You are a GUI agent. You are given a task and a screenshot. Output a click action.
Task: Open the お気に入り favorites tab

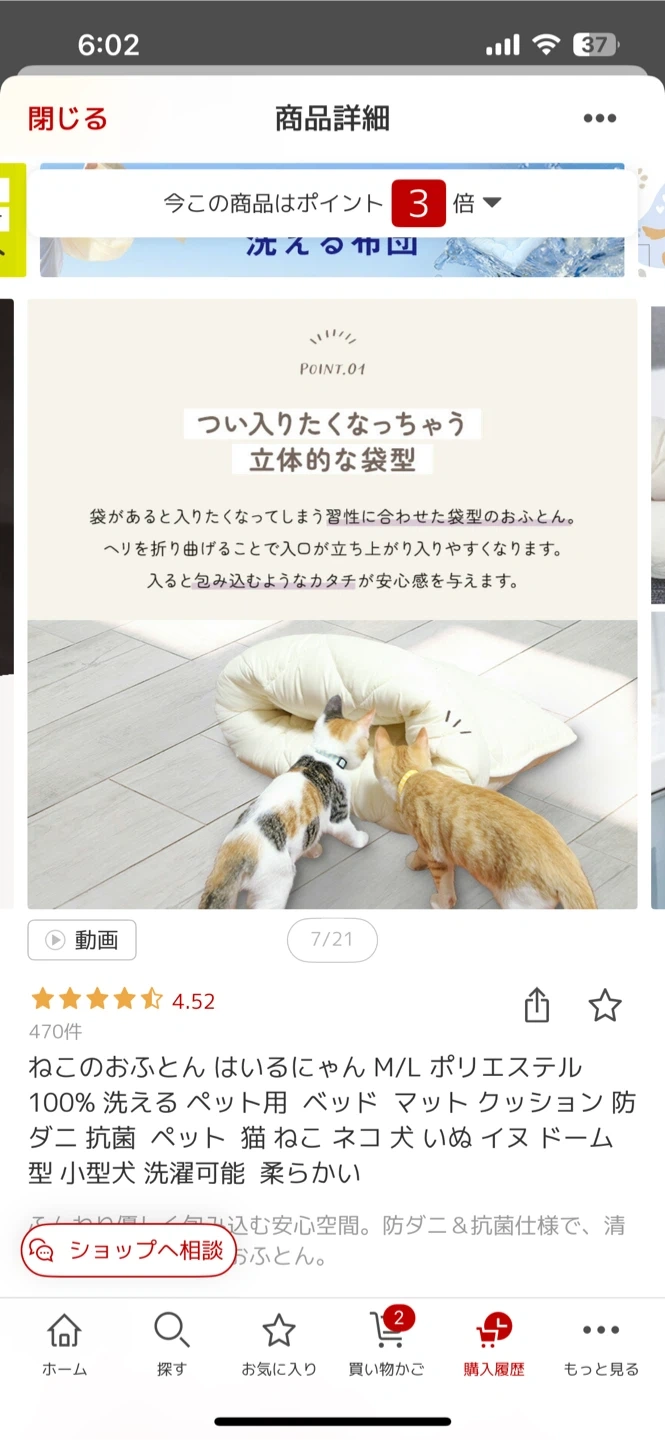278,1345
